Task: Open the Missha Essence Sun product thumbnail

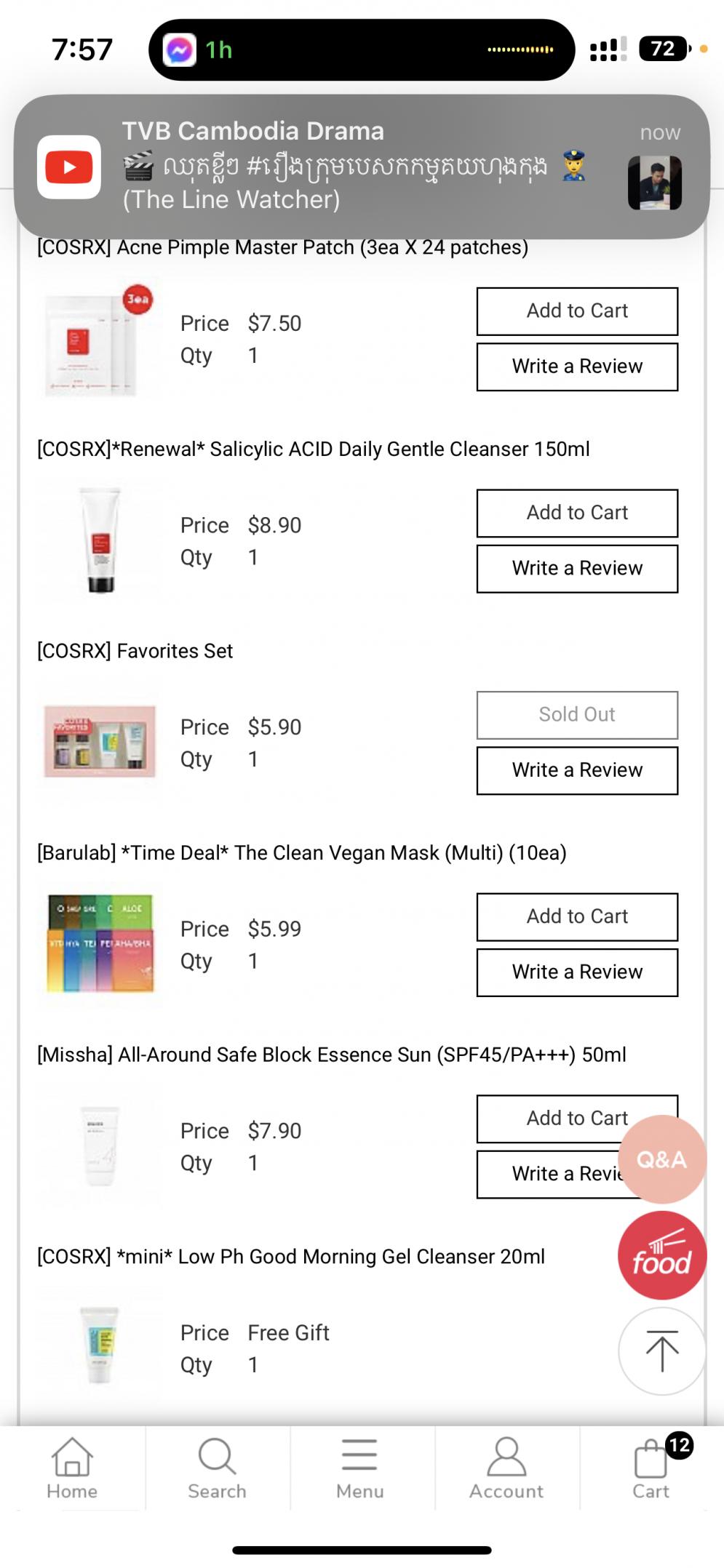Action: click(x=100, y=1146)
